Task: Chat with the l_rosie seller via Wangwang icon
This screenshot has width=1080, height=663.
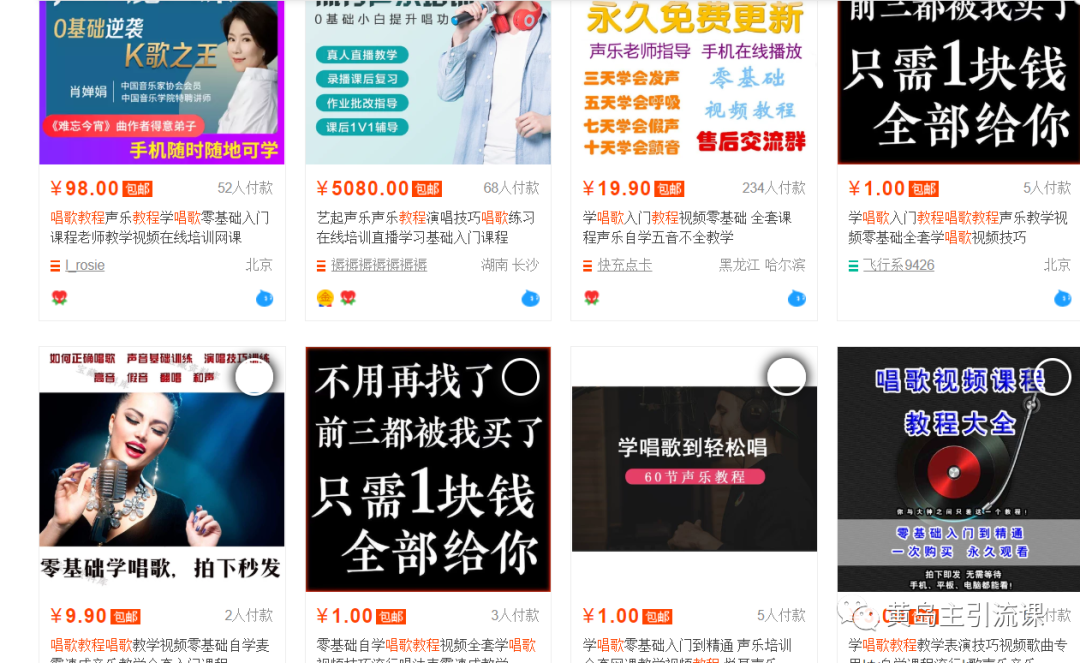Action: [x=264, y=297]
